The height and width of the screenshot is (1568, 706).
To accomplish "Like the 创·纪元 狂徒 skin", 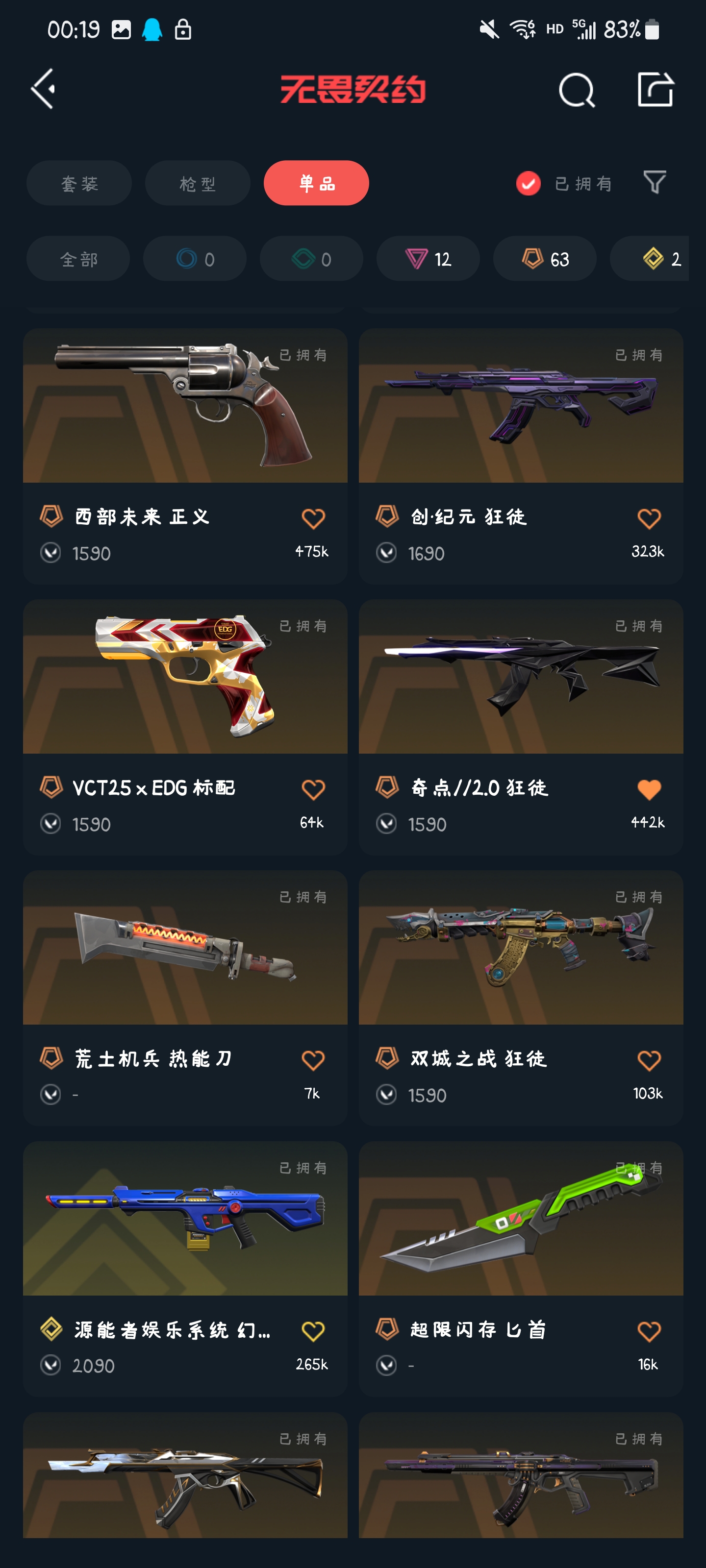I will click(648, 518).
